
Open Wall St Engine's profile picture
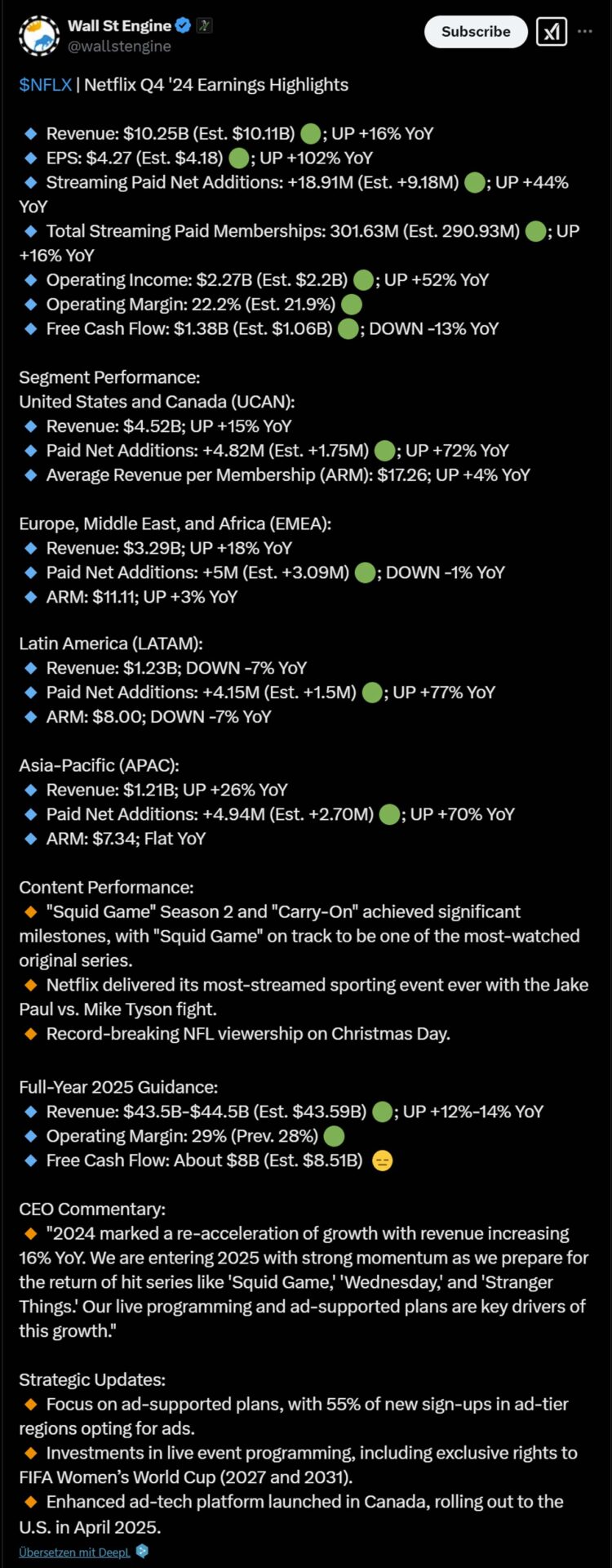38,36
